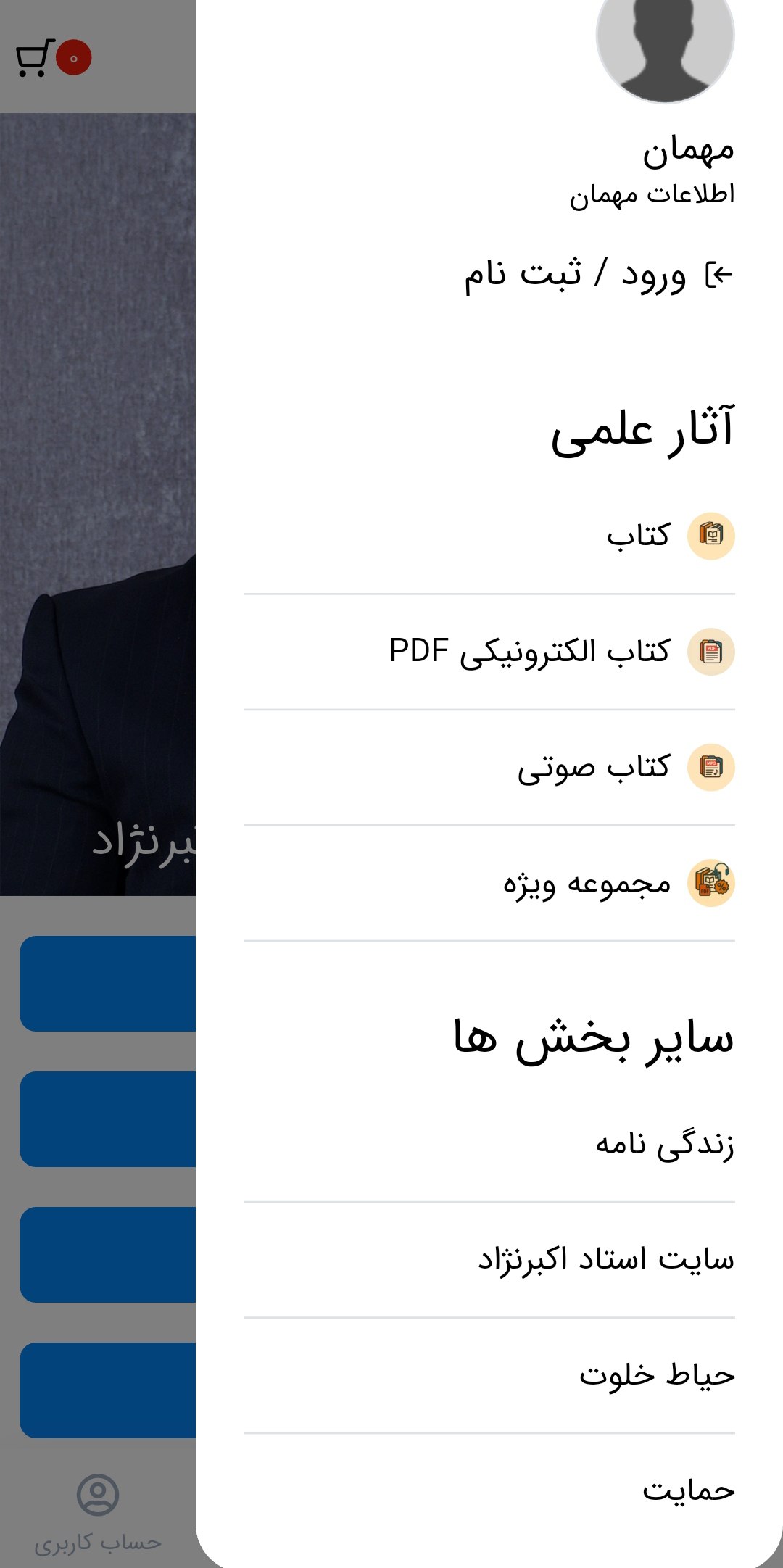Open the shopping cart icon
Screen dimensions: 783x1568
(36, 58)
